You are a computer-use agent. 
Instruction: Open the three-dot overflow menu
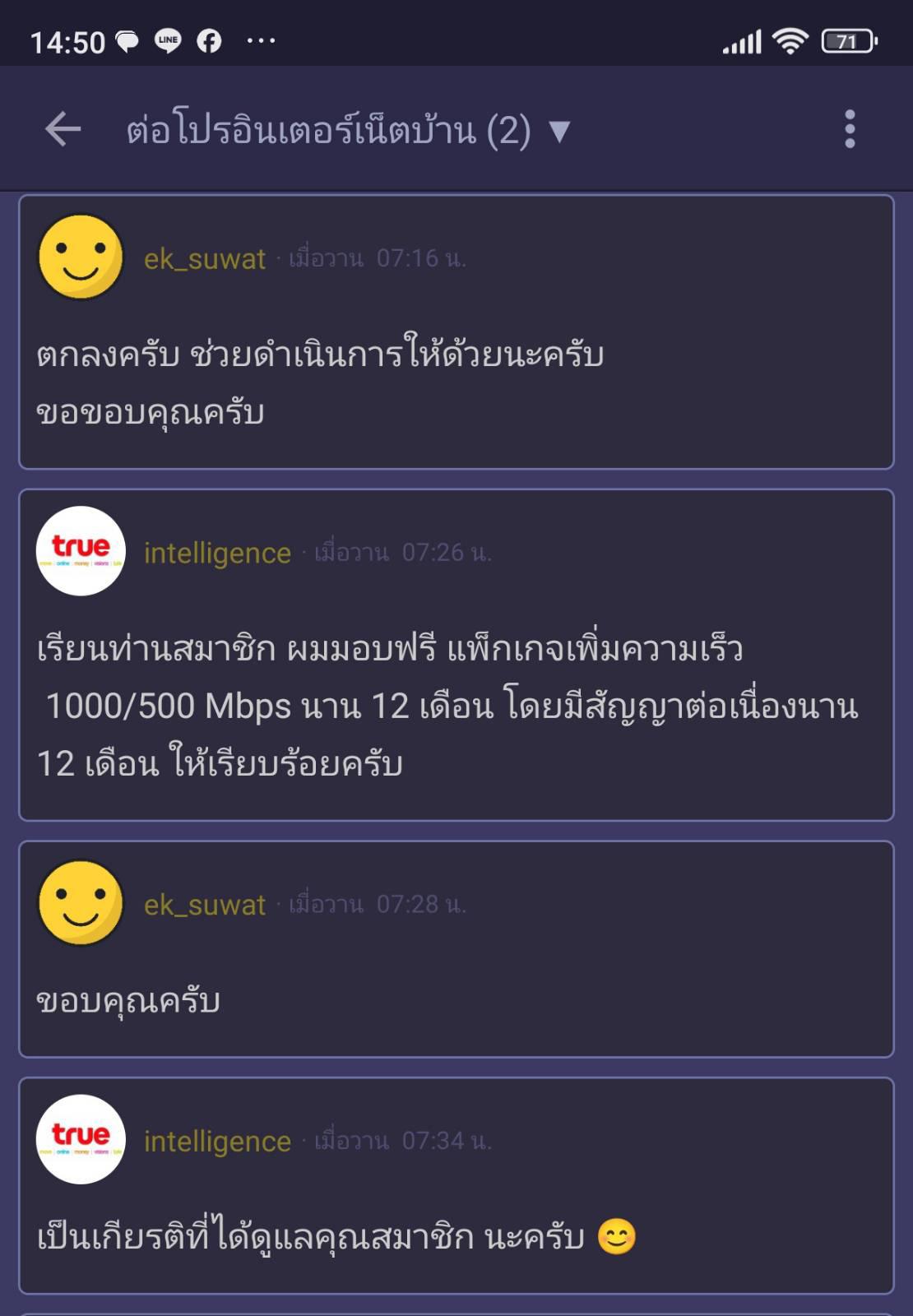(x=850, y=129)
